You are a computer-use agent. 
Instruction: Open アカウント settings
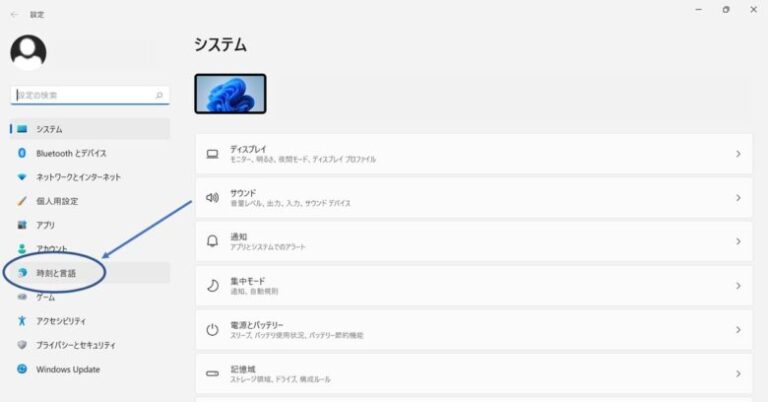click(x=52, y=249)
